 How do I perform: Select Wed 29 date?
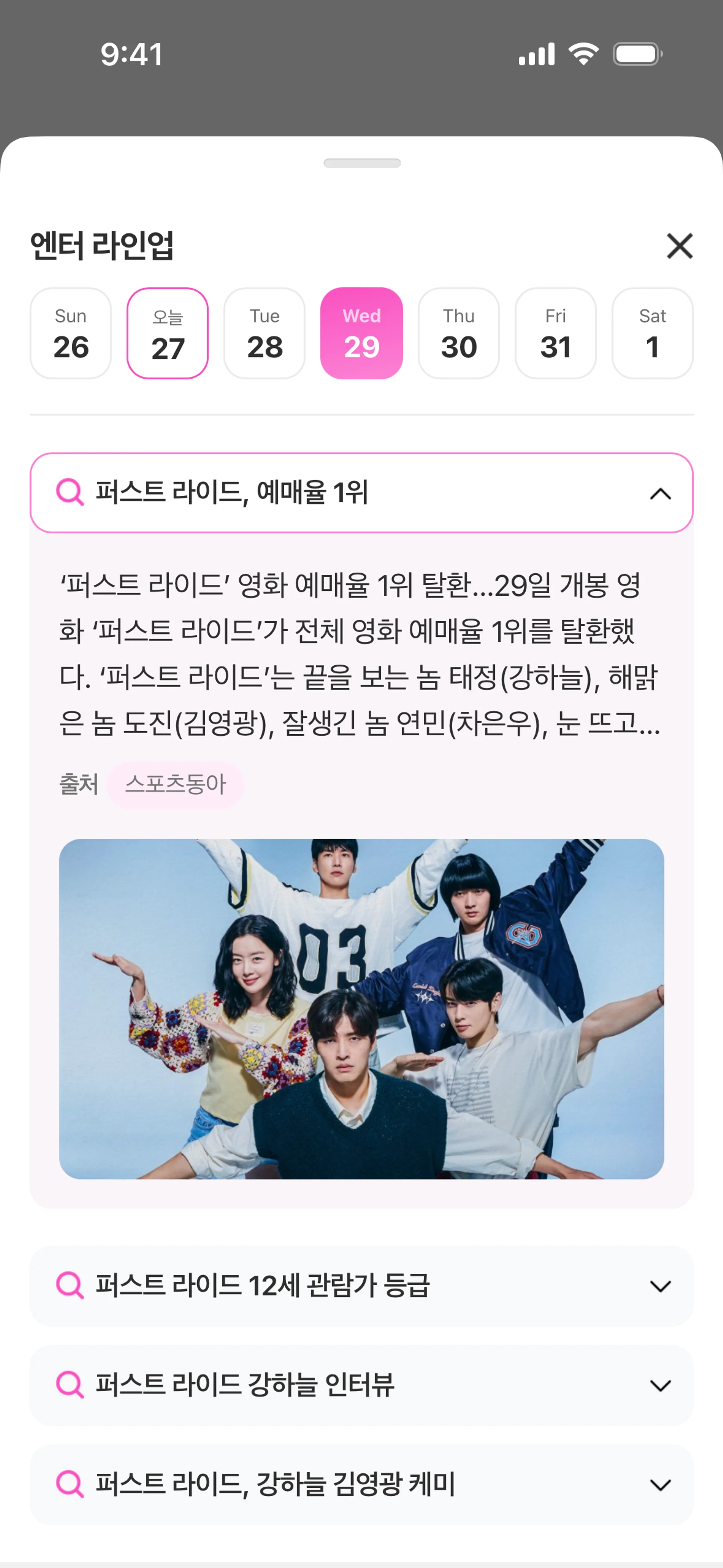[x=361, y=333]
